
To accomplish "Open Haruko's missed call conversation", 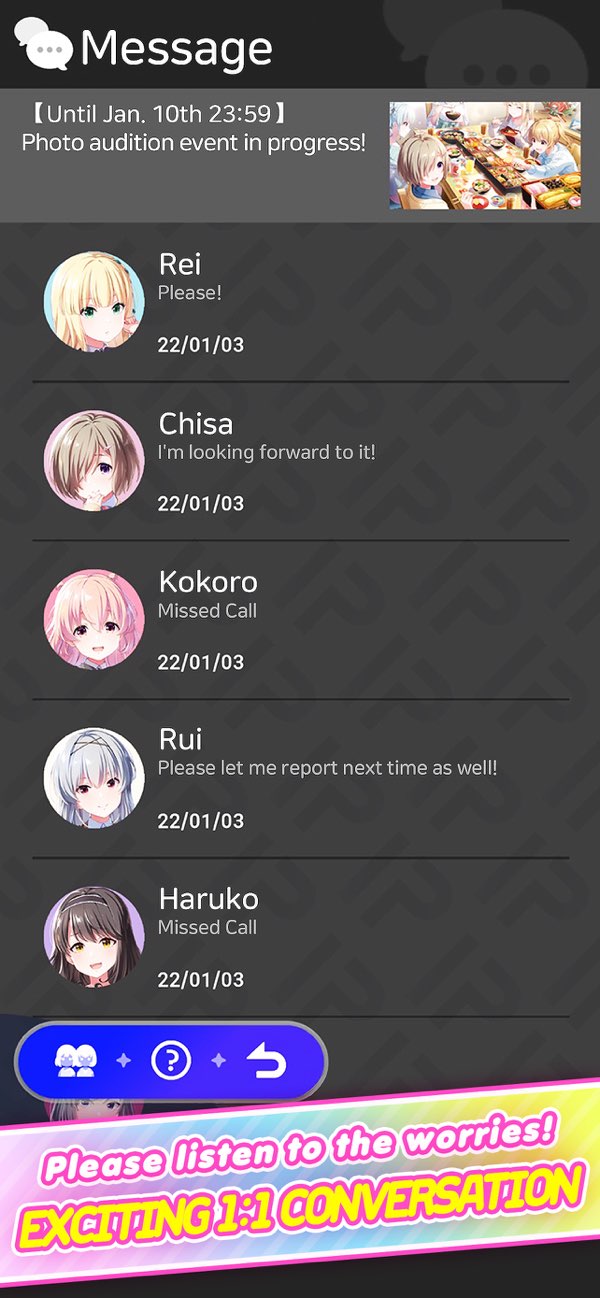I will (300, 937).
